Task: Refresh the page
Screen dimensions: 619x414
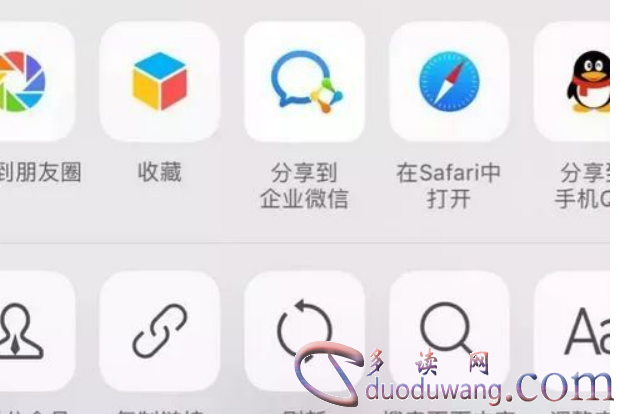Action: (304, 332)
